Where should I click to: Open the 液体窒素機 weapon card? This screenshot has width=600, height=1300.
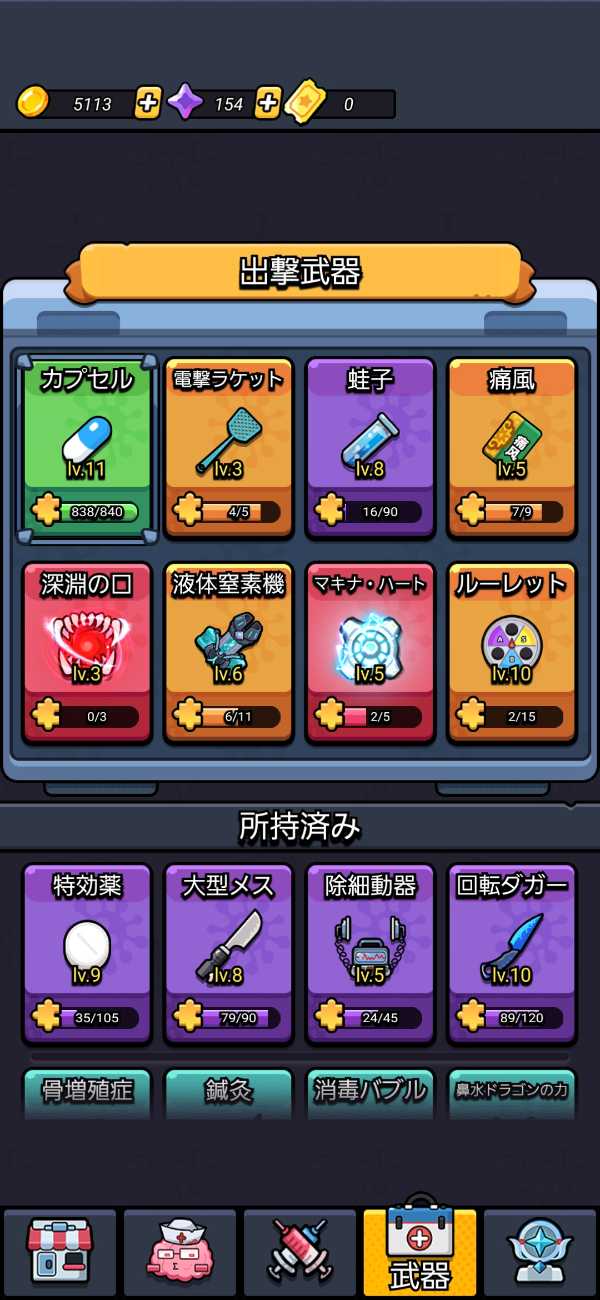click(228, 652)
